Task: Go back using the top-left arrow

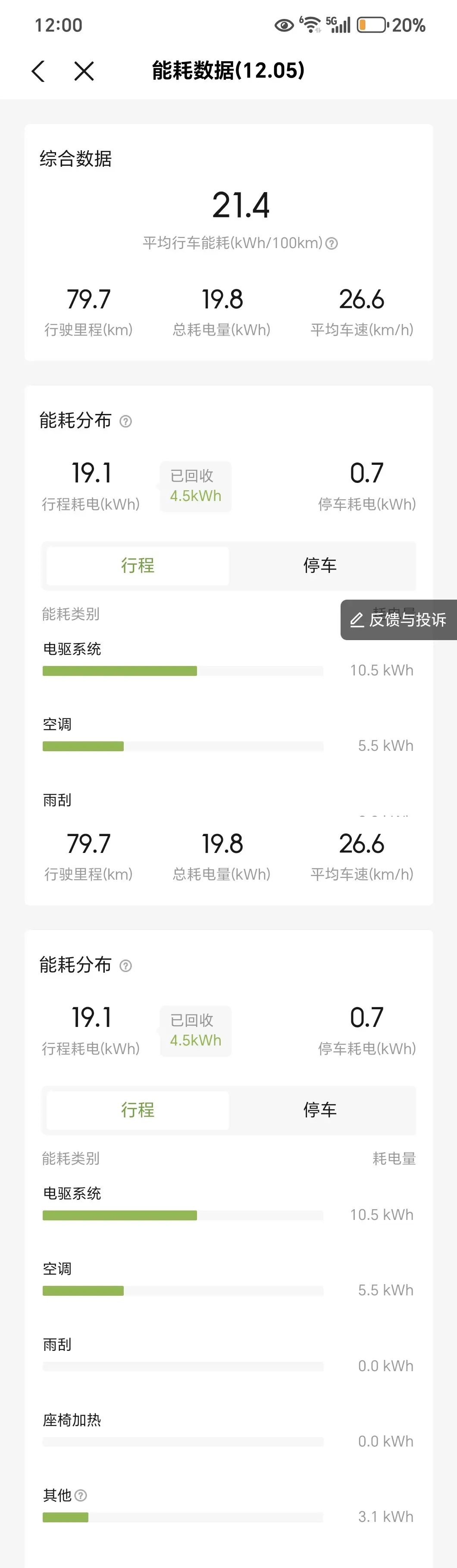Action: coord(38,71)
